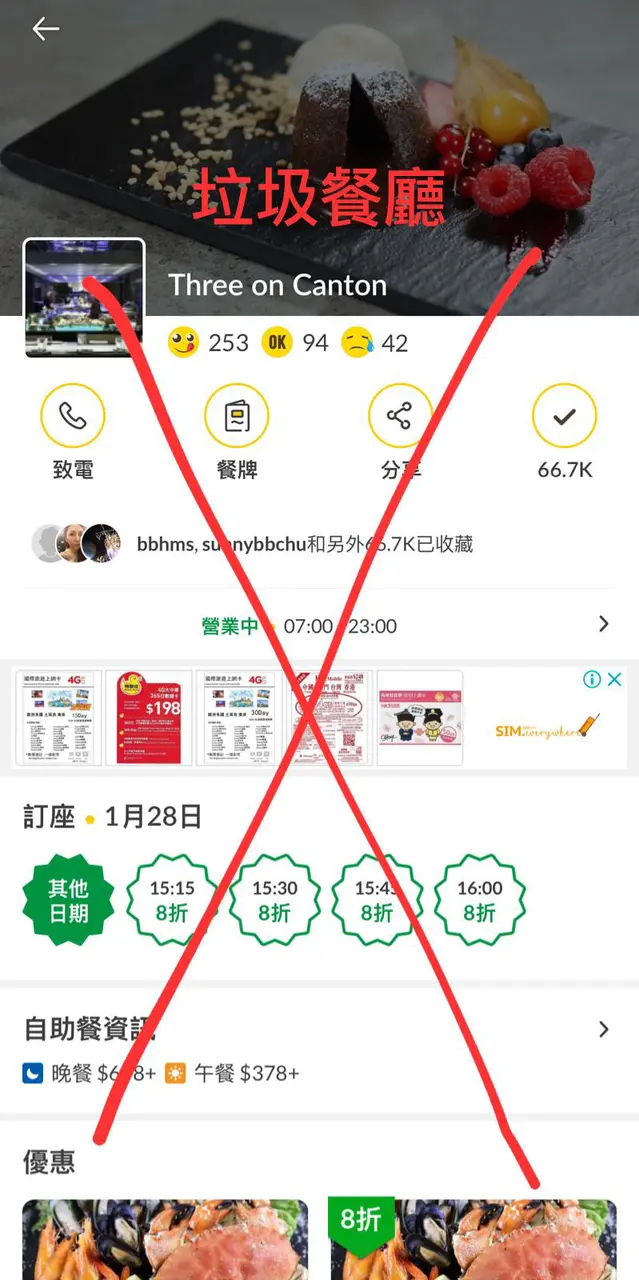Share this restaurant page

(400, 416)
